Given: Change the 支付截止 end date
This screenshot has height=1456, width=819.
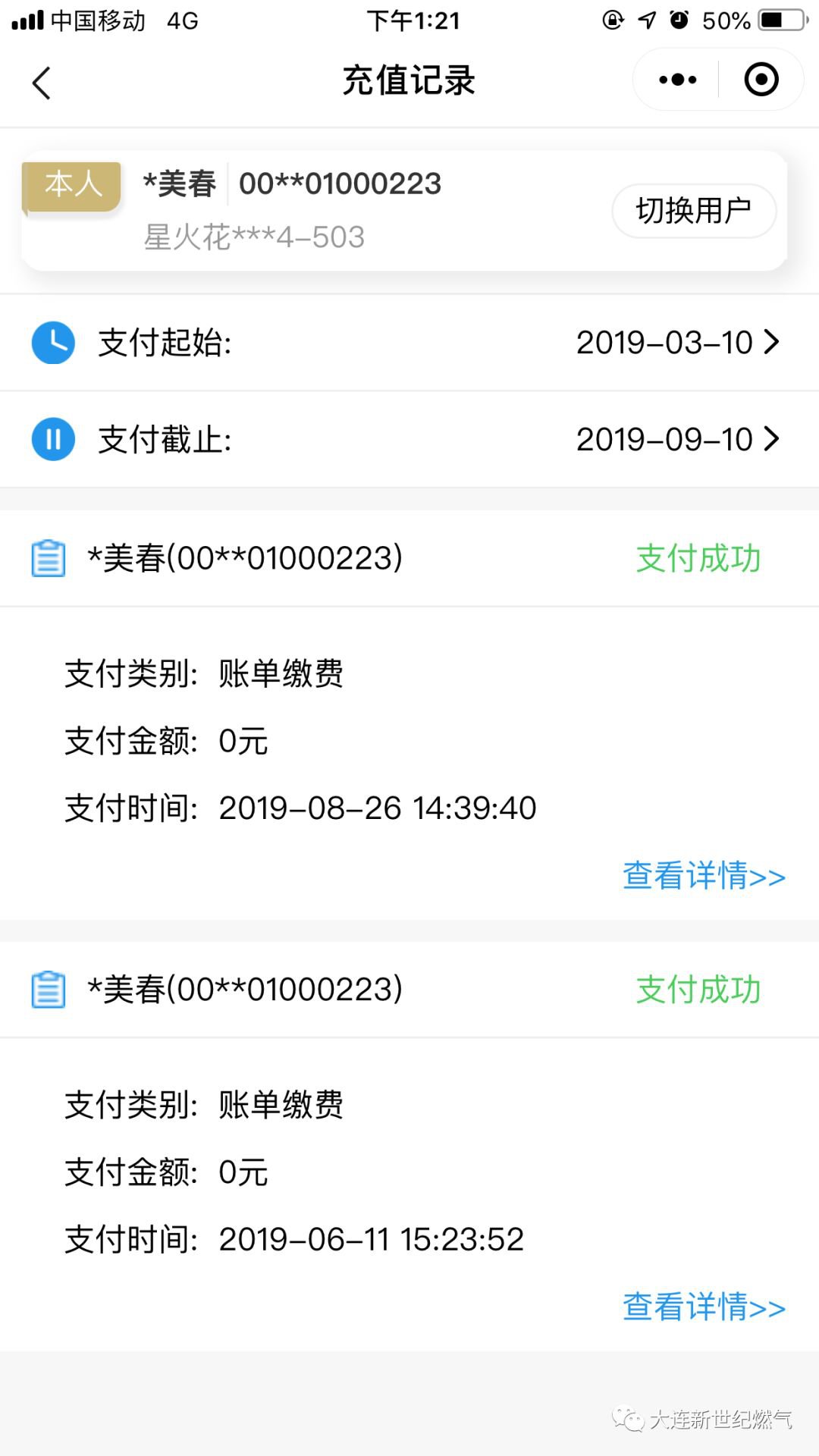Looking at the screenshot, I should 676,440.
